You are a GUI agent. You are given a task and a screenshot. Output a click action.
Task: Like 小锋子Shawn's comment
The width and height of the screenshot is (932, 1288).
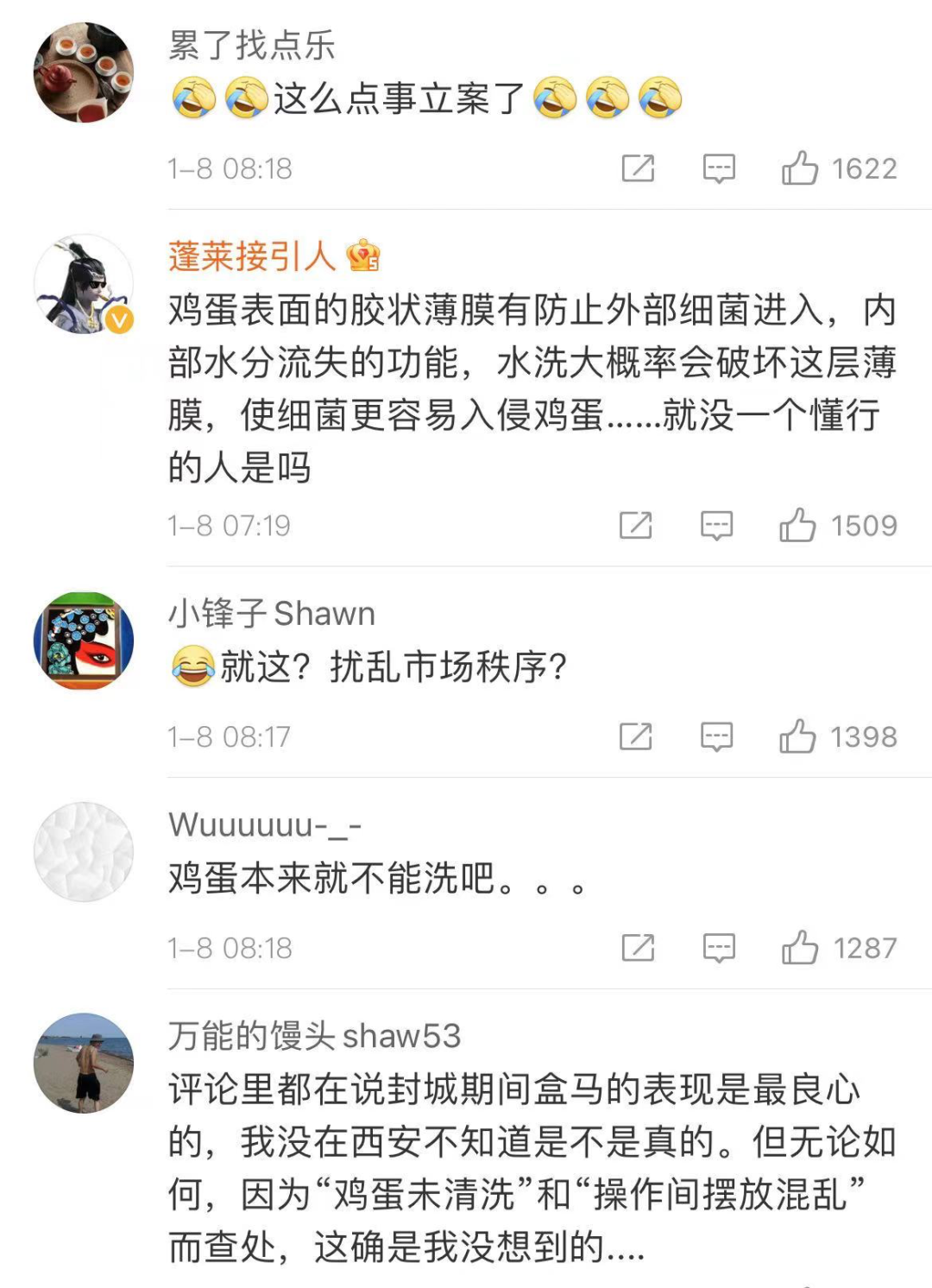[797, 736]
